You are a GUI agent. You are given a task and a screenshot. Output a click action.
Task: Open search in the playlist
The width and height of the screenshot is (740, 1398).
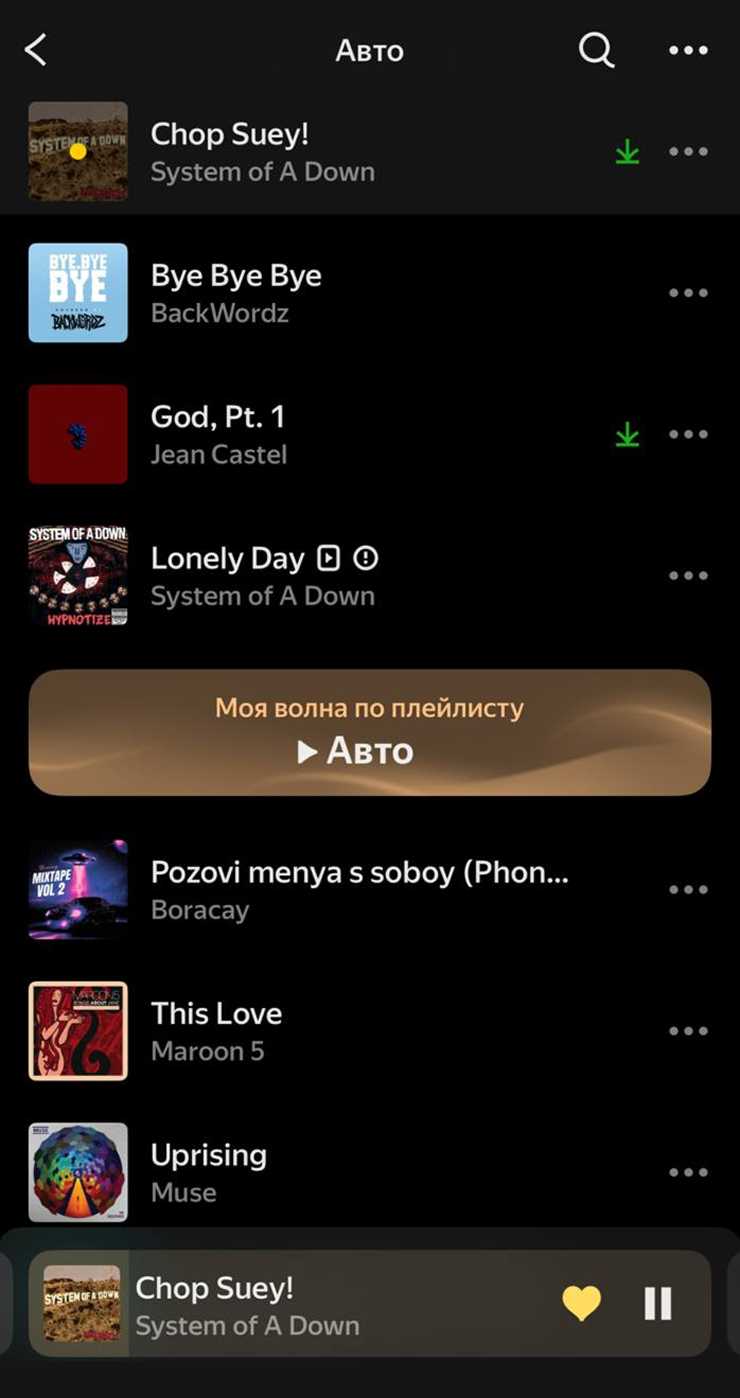tap(596, 50)
